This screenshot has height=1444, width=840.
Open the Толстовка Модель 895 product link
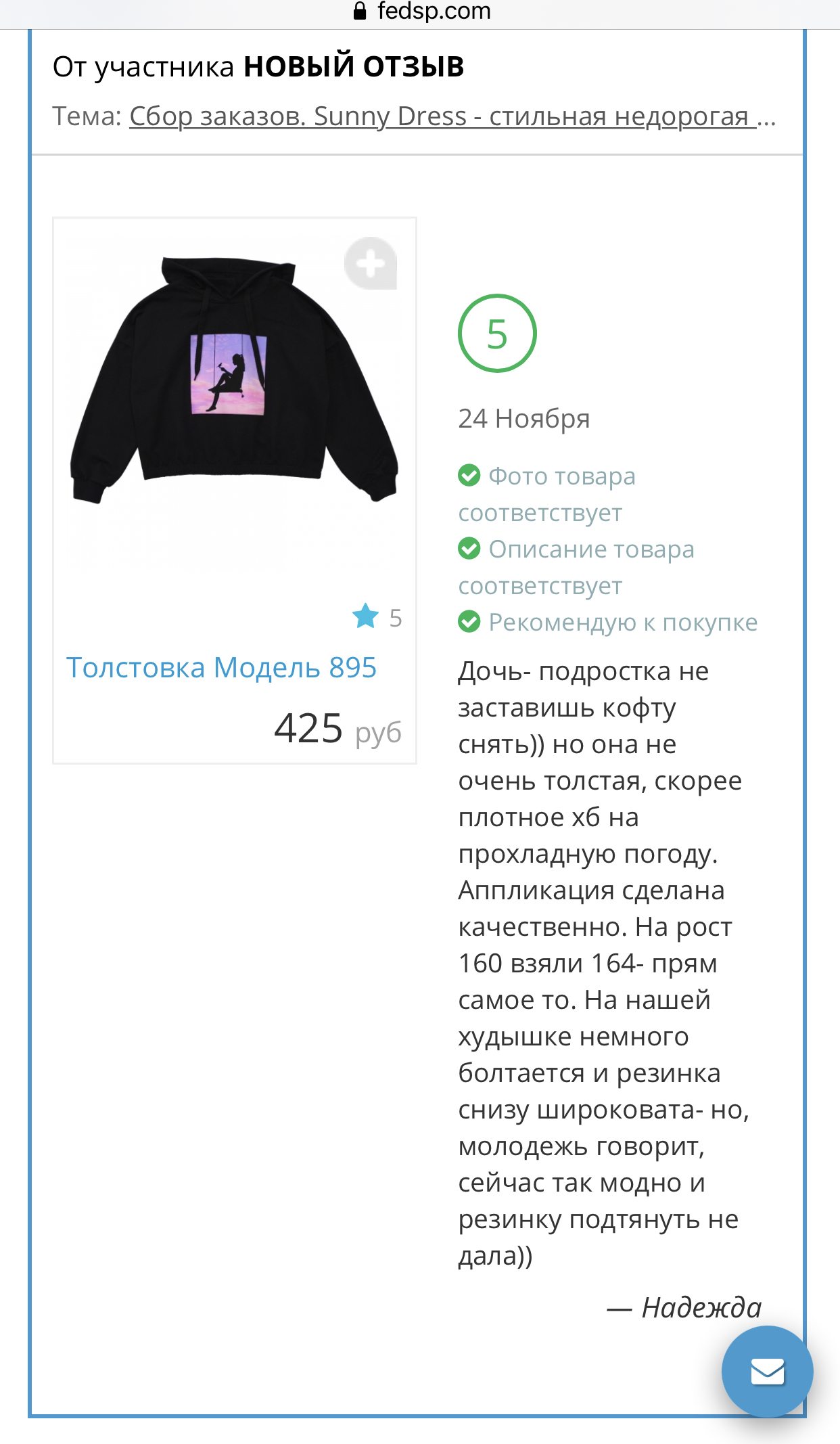[221, 668]
